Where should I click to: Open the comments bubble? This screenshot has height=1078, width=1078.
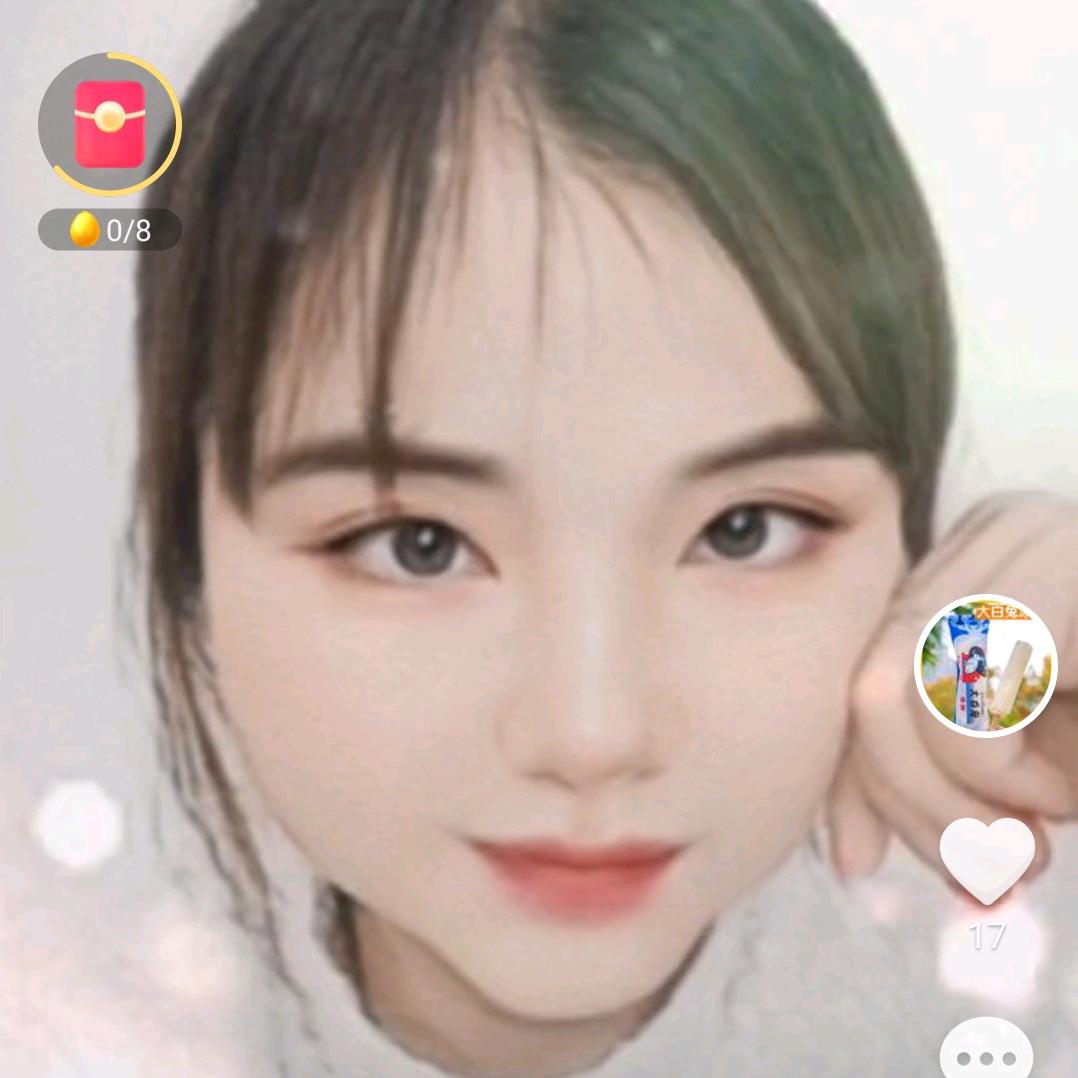click(x=986, y=1053)
